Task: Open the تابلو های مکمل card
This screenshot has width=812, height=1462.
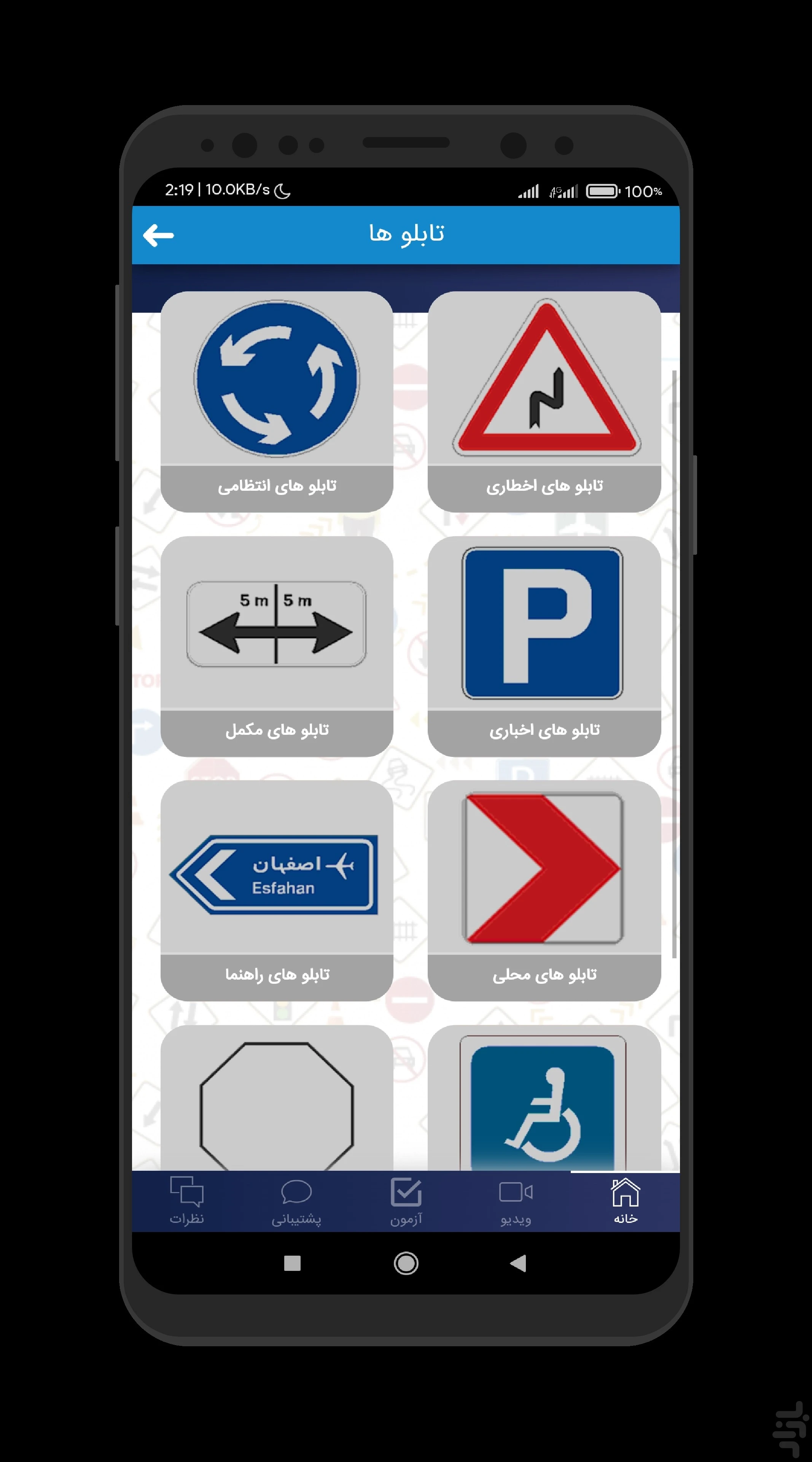Action: pyautogui.click(x=277, y=646)
